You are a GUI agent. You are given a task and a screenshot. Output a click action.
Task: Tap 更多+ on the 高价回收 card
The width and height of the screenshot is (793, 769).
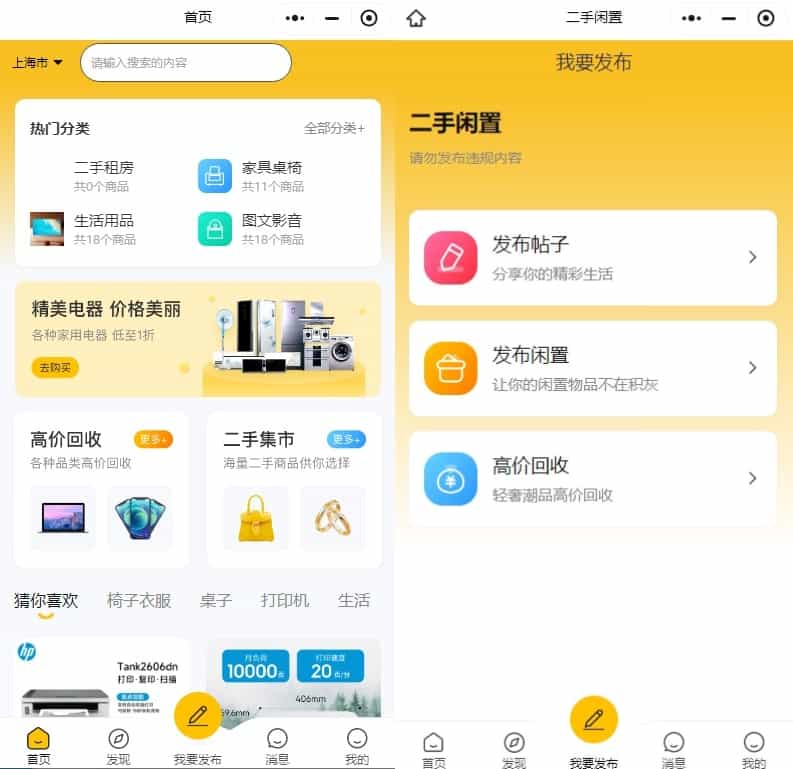[x=153, y=439]
